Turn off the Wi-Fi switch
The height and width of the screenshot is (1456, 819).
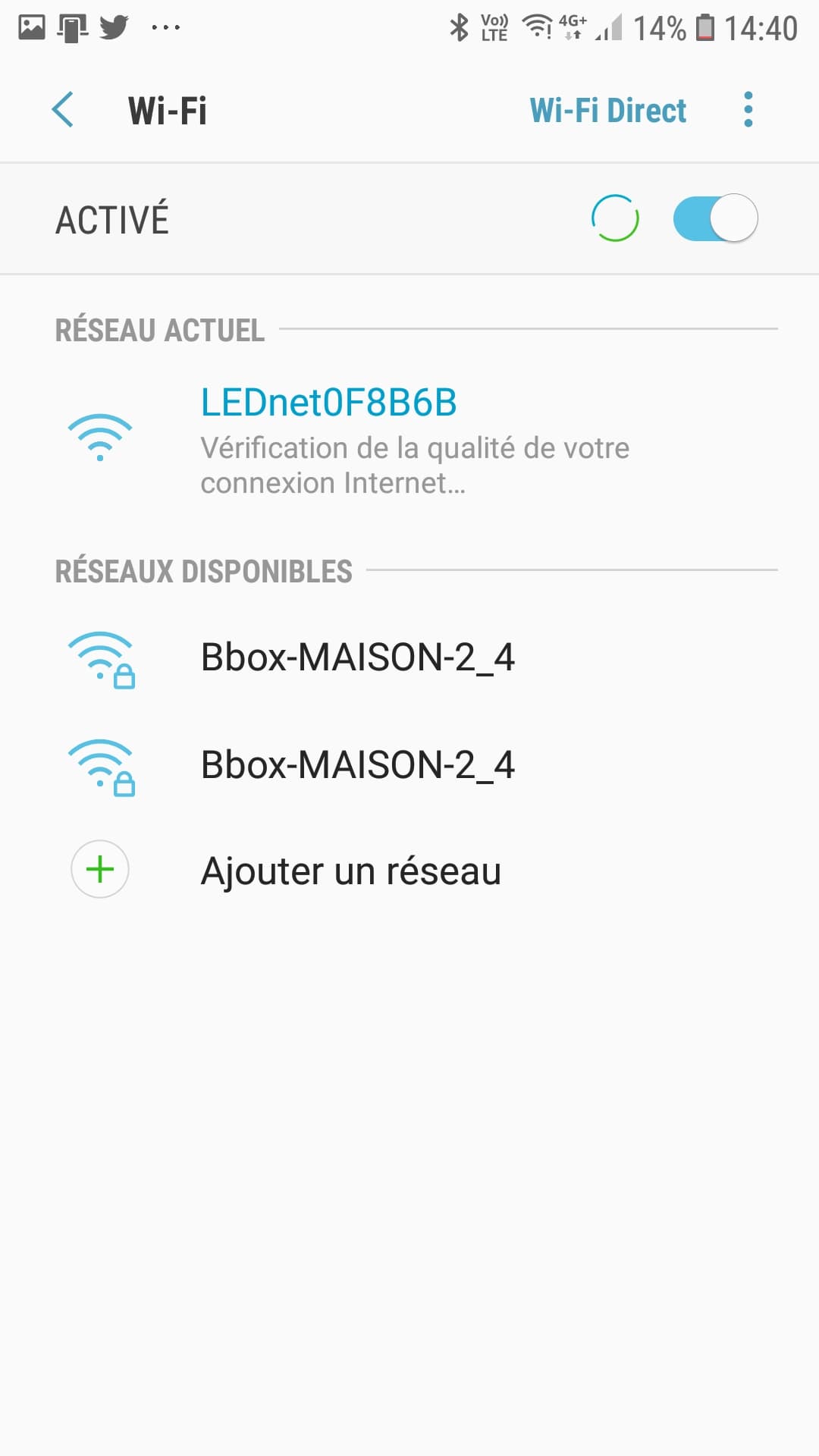click(x=715, y=218)
